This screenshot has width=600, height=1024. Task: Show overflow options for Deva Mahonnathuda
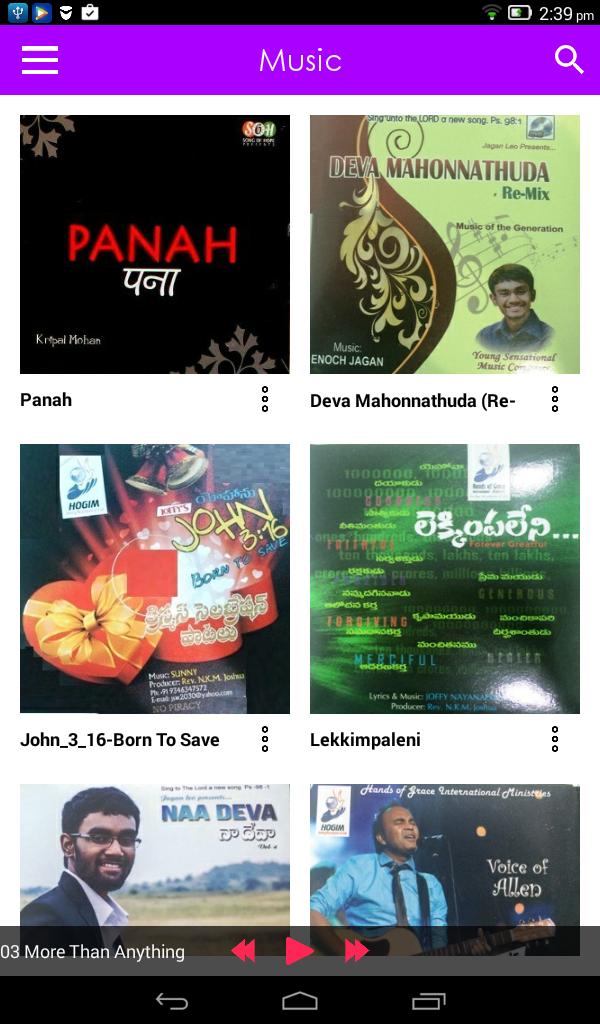pyautogui.click(x=555, y=399)
